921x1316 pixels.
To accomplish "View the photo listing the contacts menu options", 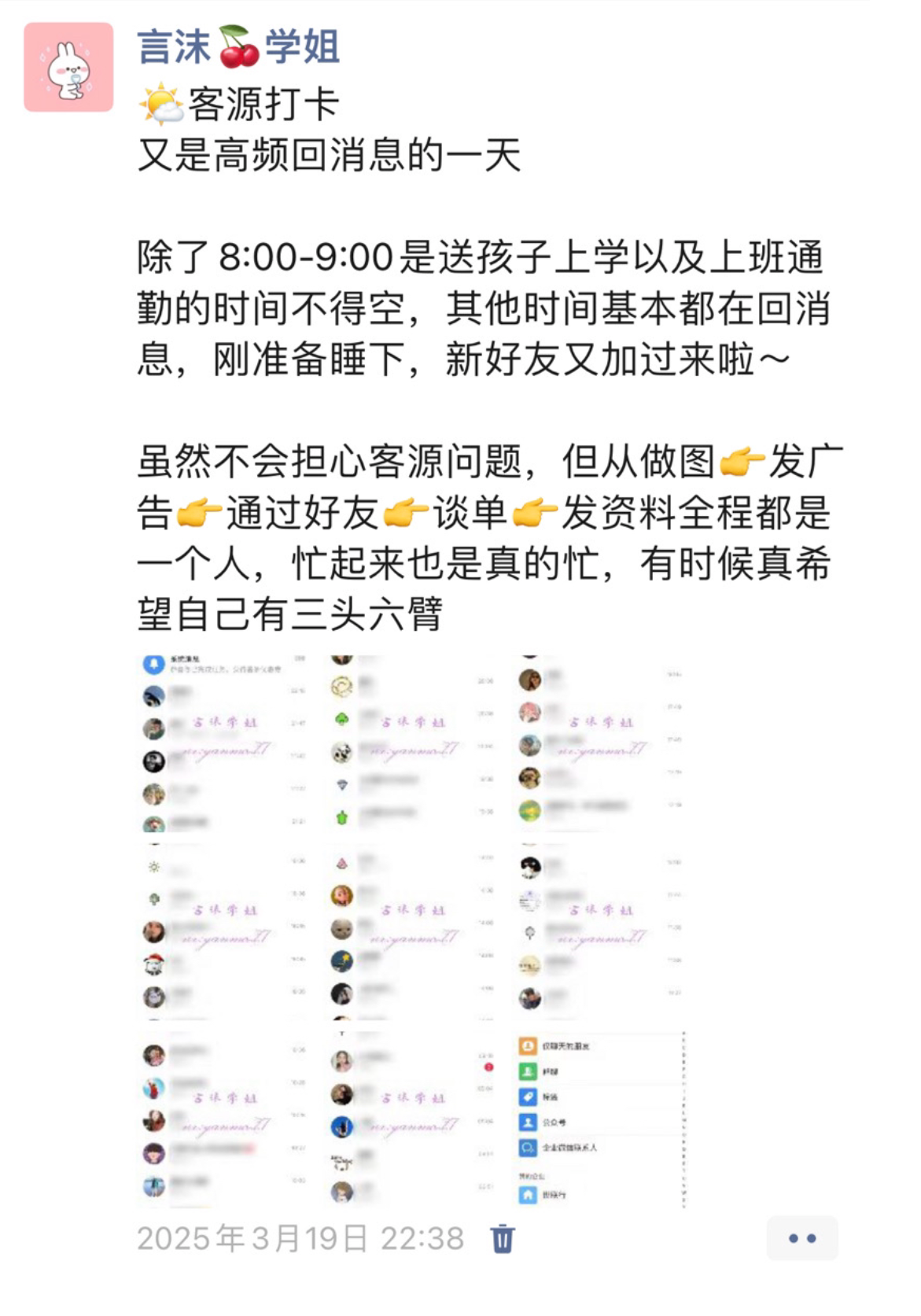I will [601, 1119].
